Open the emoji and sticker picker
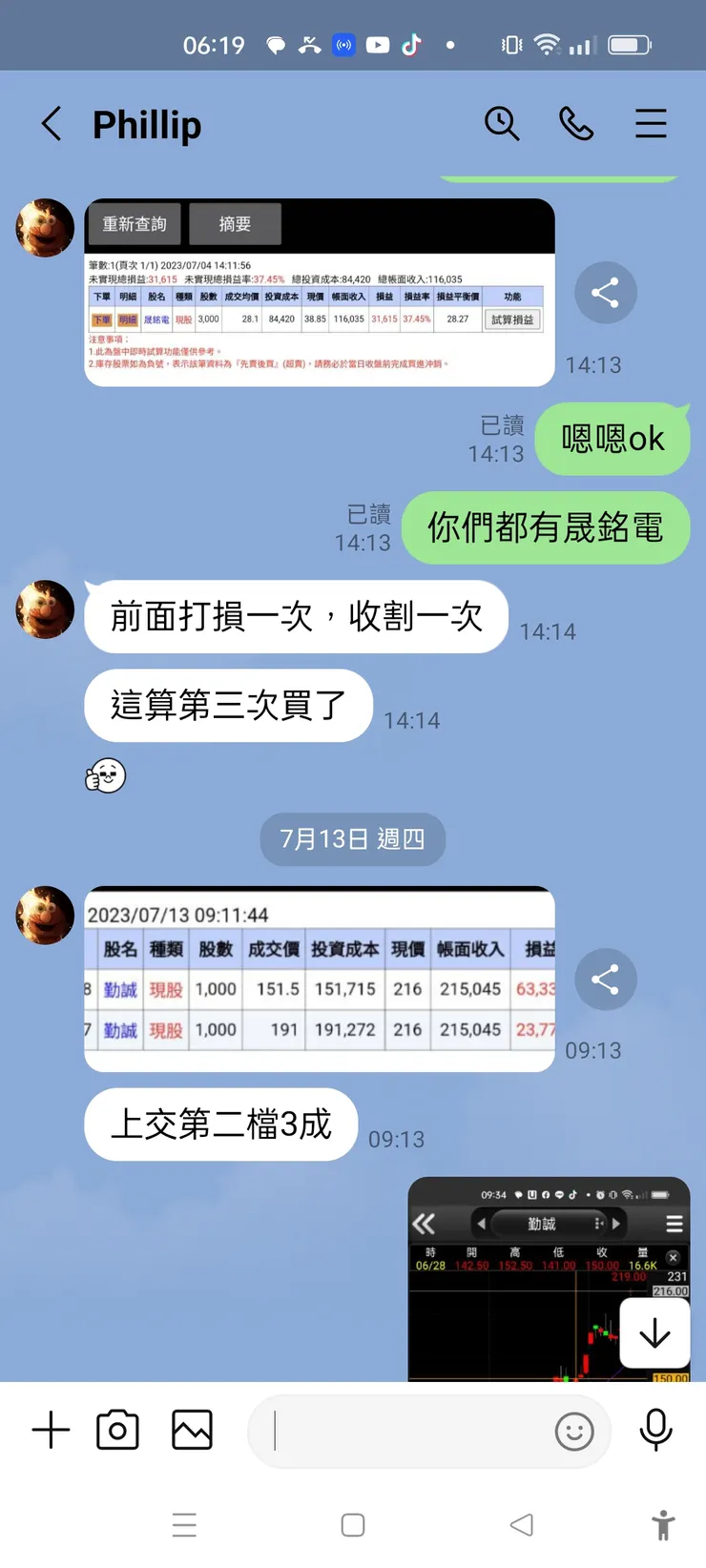 [x=574, y=1432]
